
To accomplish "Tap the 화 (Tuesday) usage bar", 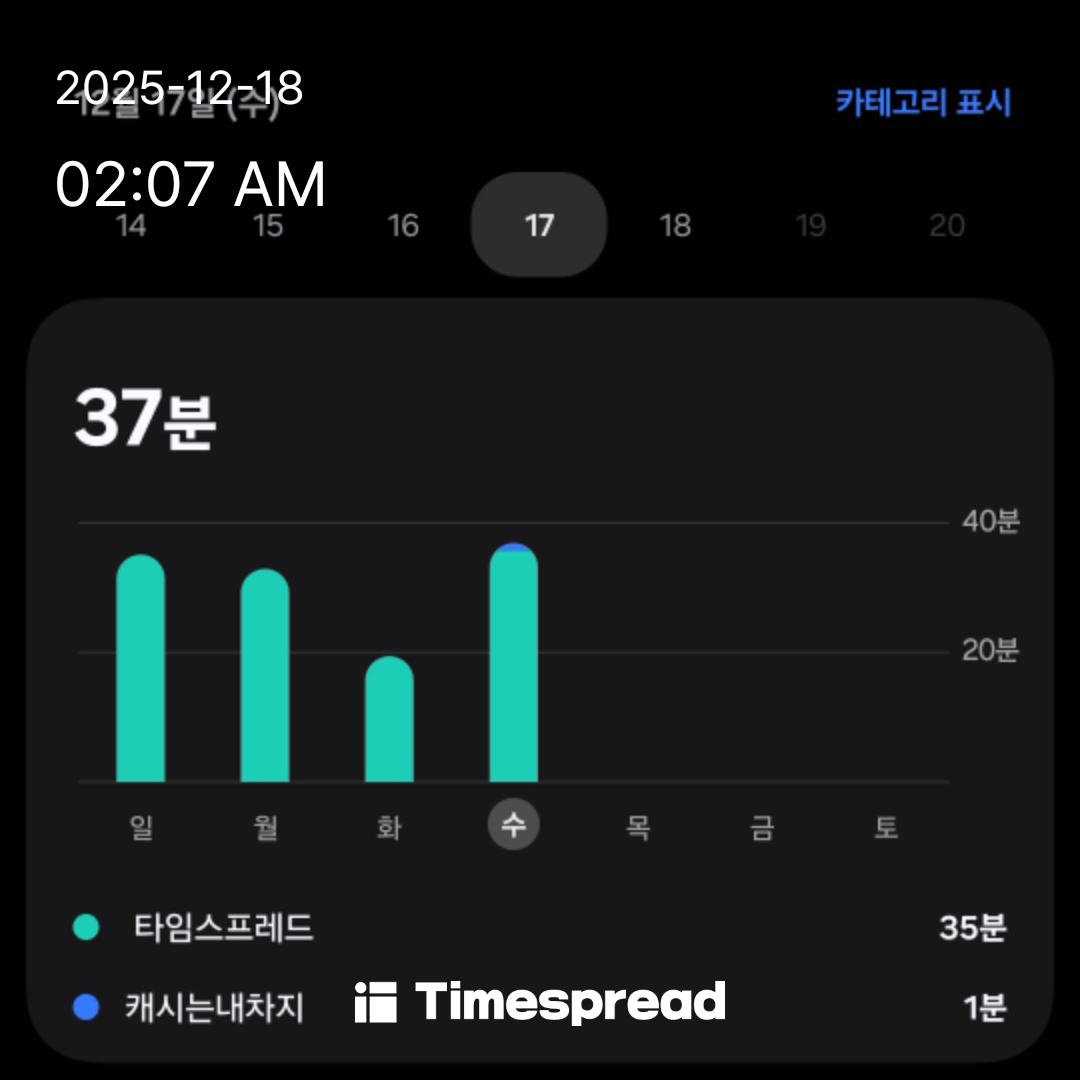I will 389,720.
